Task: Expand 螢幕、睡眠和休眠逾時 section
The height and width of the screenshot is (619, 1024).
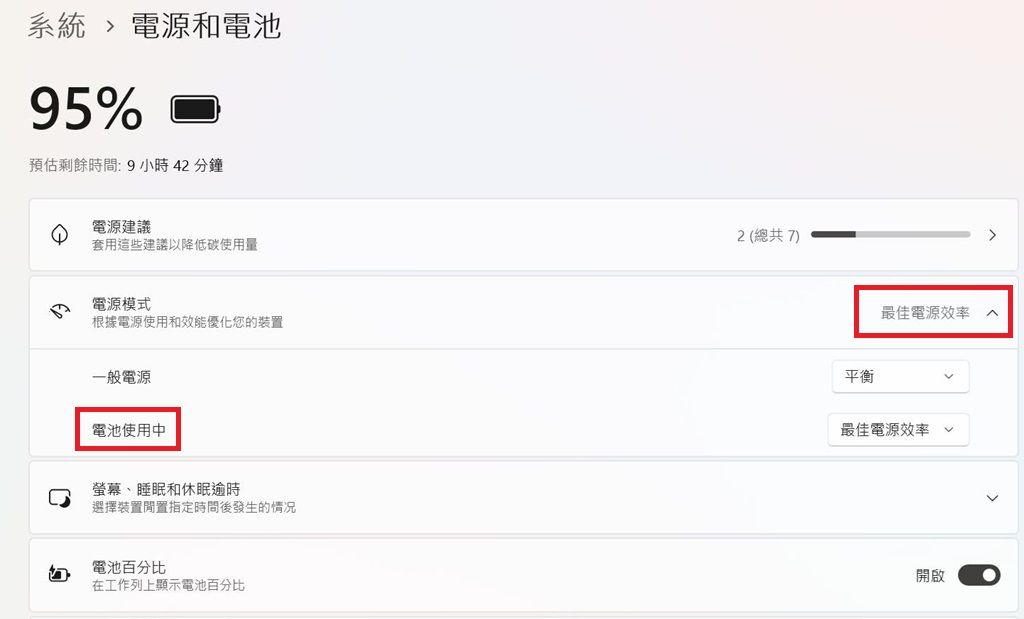Action: (991, 497)
